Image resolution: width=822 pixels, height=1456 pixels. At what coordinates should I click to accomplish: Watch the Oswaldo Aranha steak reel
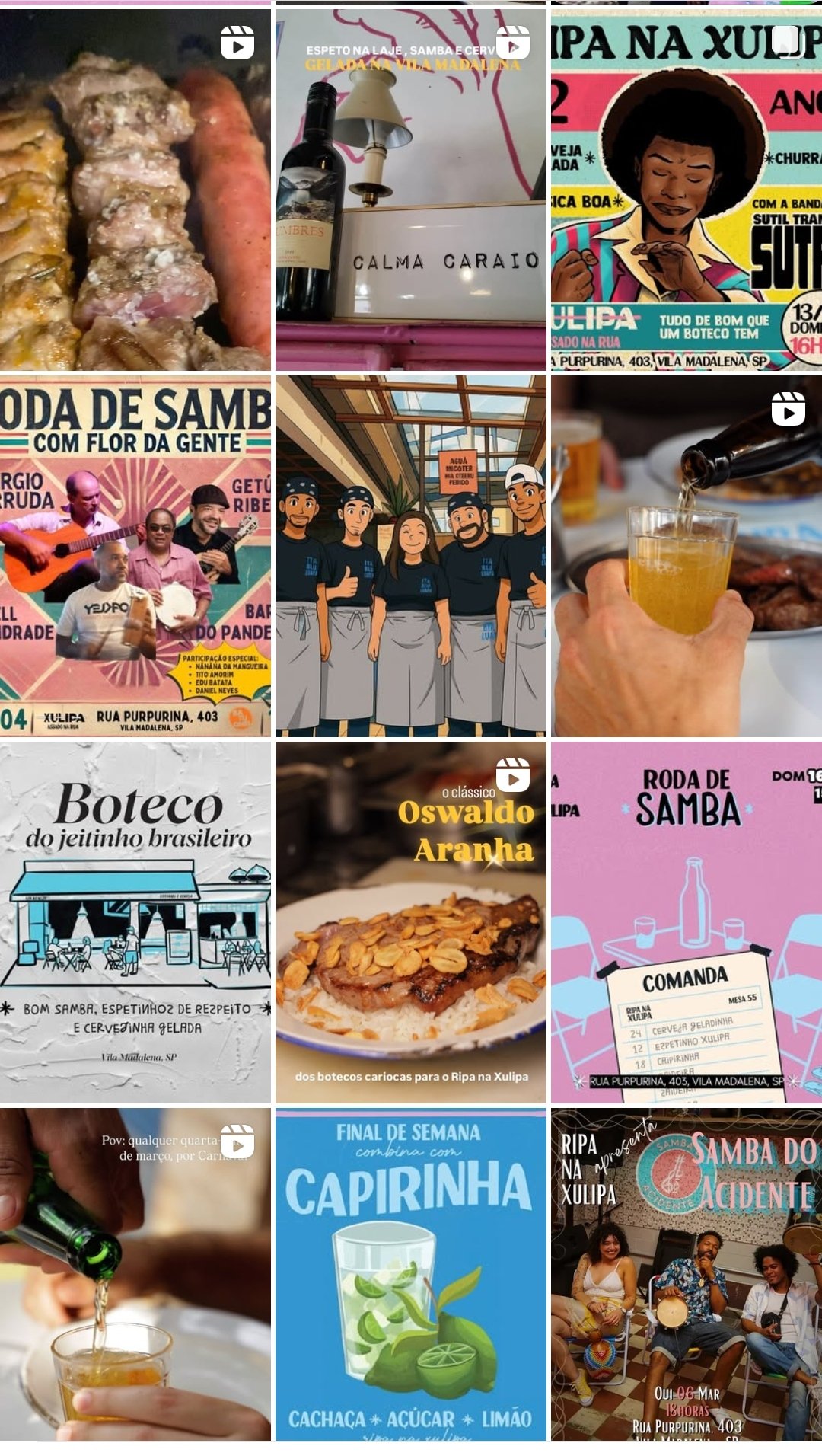click(411, 922)
